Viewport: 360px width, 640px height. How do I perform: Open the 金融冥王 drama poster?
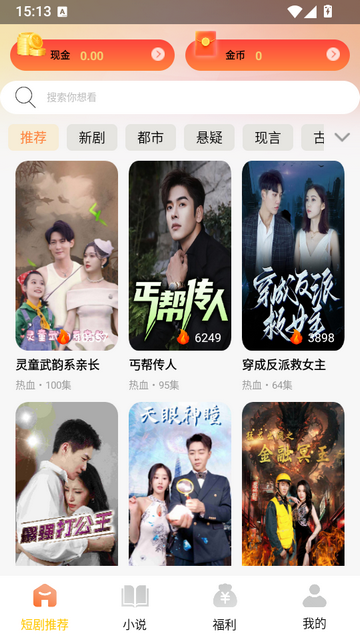tap(293, 484)
